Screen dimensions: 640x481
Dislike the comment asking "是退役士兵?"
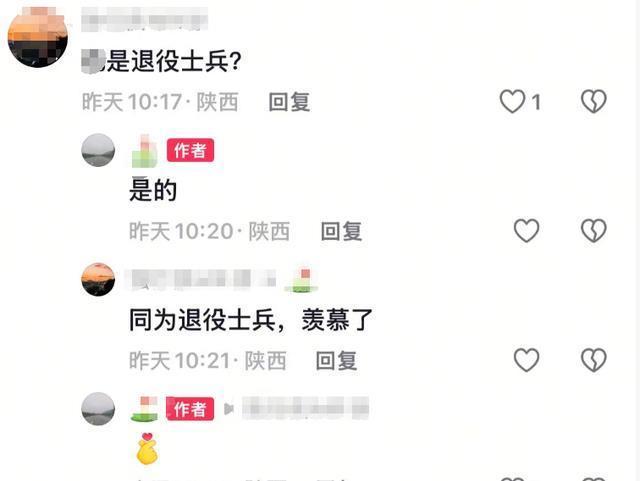tap(594, 102)
